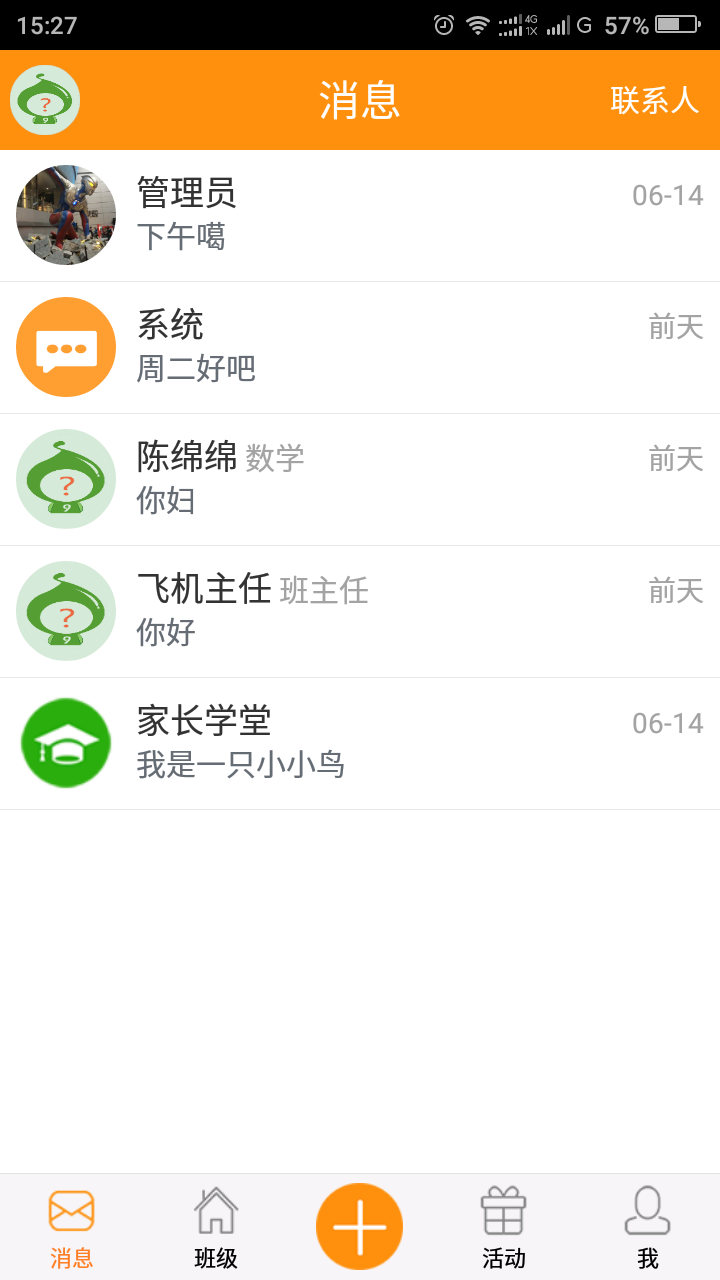Open 联系人 contacts list
The image size is (720, 1280).
[654, 100]
